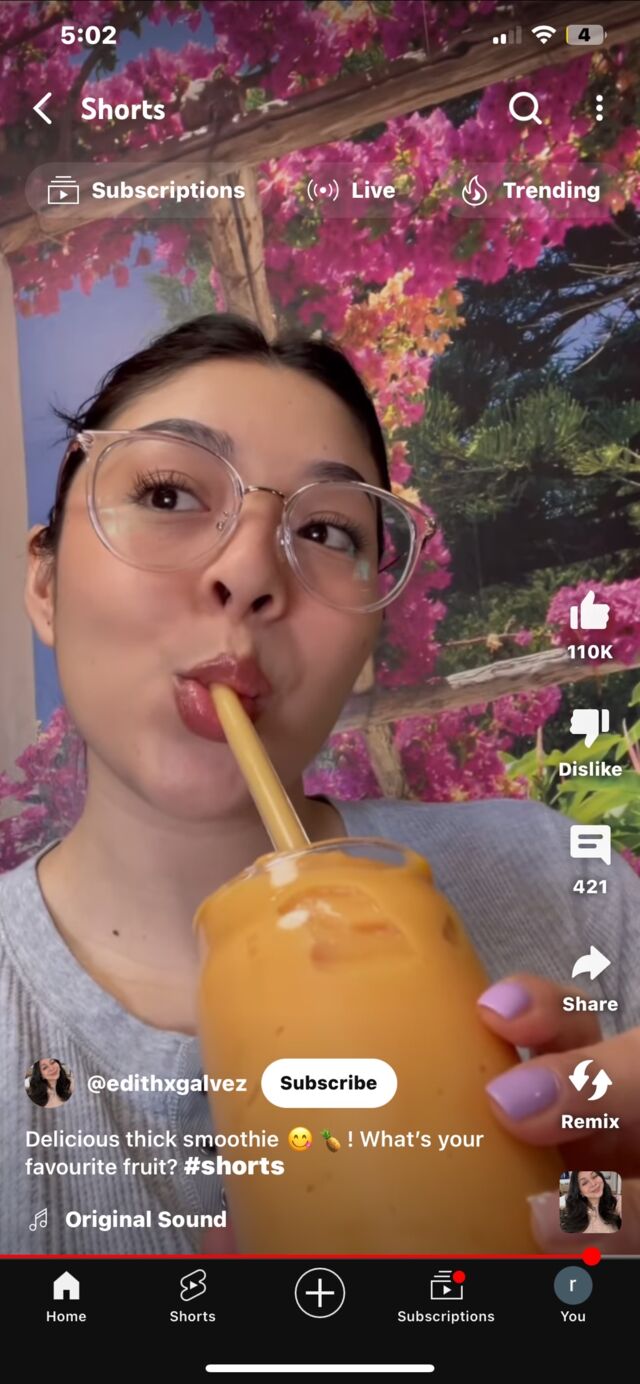The width and height of the screenshot is (640, 1384).
Task: Subscribe to @edithxgalvez
Action: pyautogui.click(x=328, y=1083)
